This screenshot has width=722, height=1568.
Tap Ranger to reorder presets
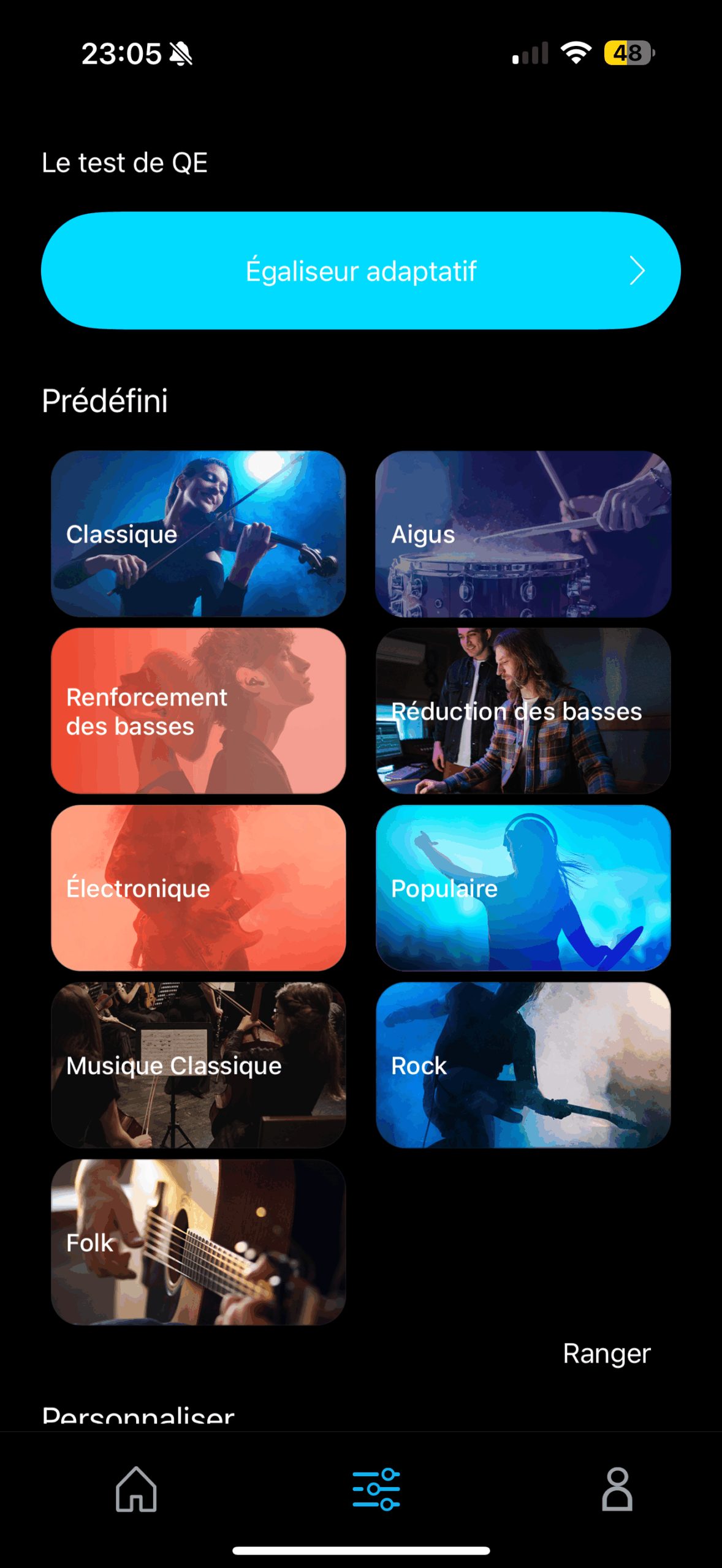pos(607,1354)
